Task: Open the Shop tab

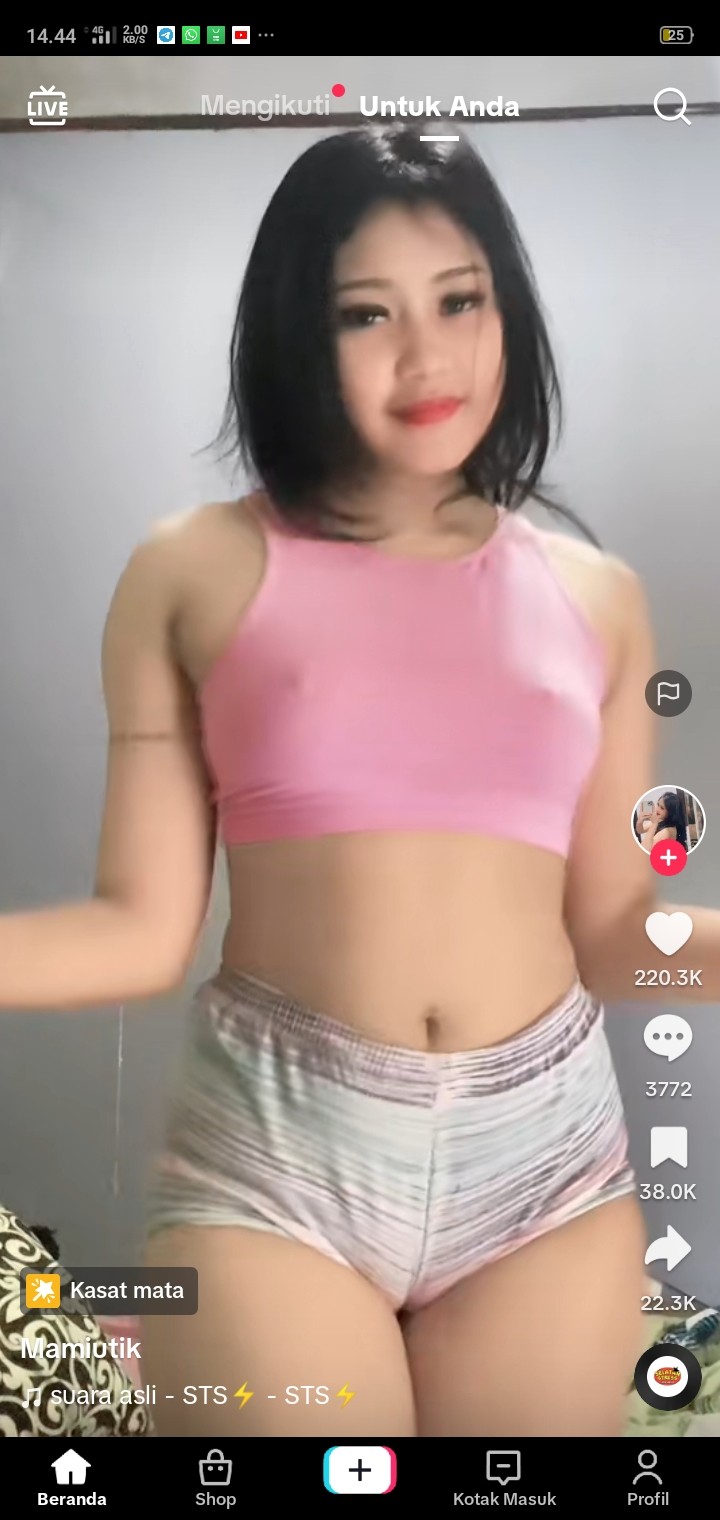Action: (x=215, y=1478)
